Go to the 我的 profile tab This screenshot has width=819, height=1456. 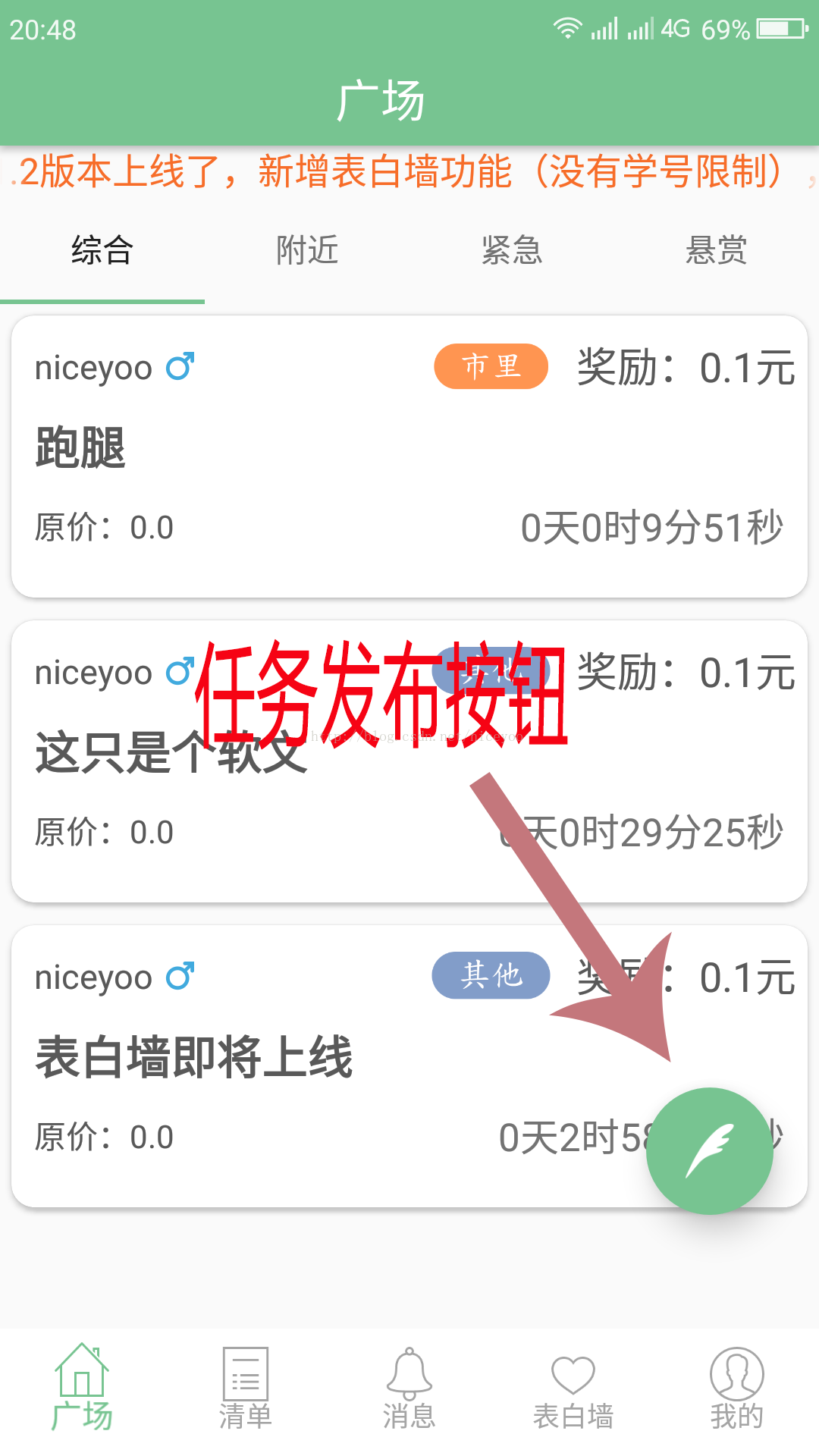click(x=737, y=1389)
